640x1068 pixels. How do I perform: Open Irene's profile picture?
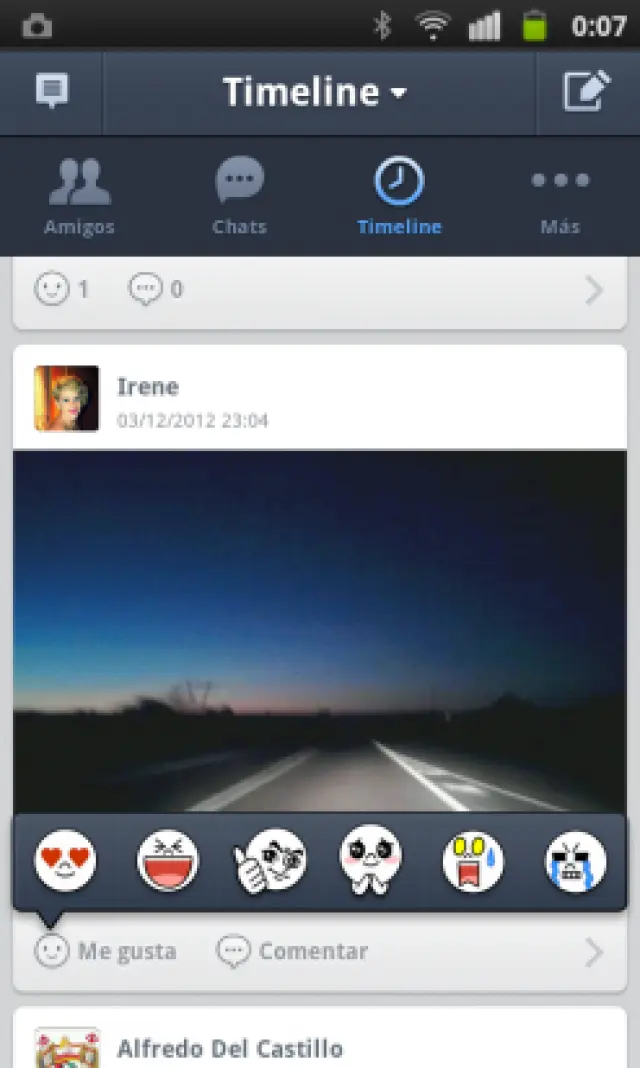tap(67, 398)
